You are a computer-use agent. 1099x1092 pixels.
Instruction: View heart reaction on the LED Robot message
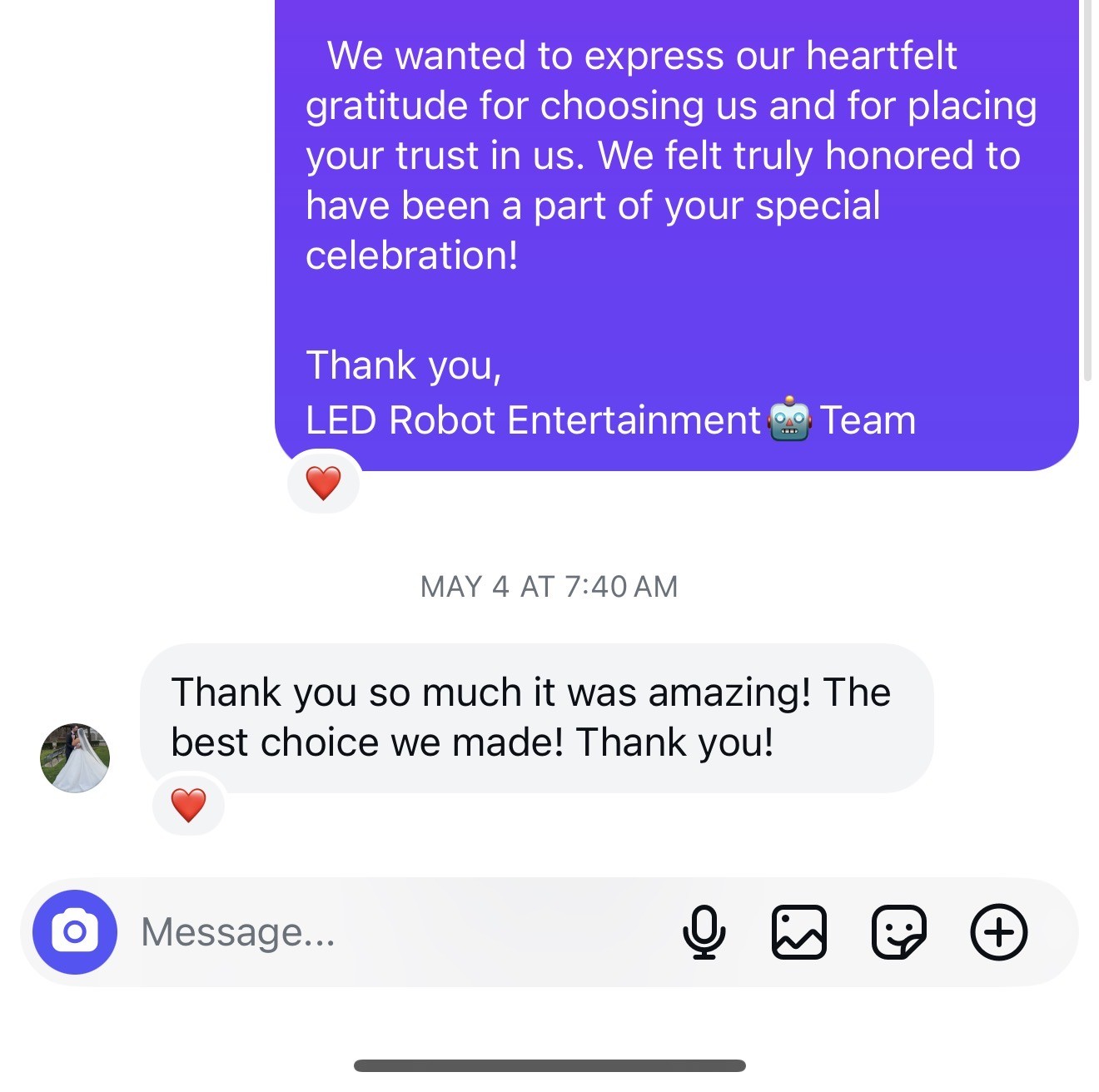click(323, 483)
